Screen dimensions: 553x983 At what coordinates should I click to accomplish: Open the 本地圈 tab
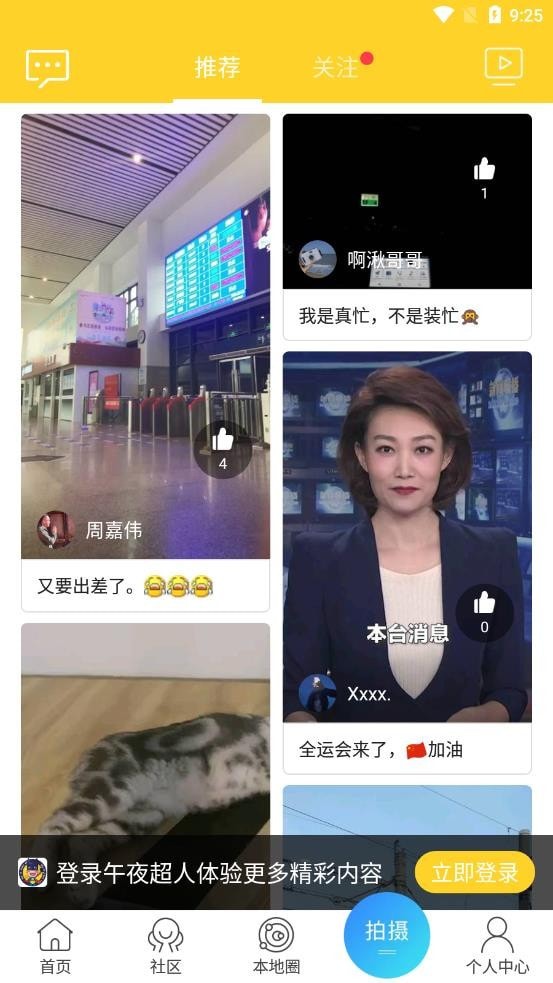click(276, 946)
